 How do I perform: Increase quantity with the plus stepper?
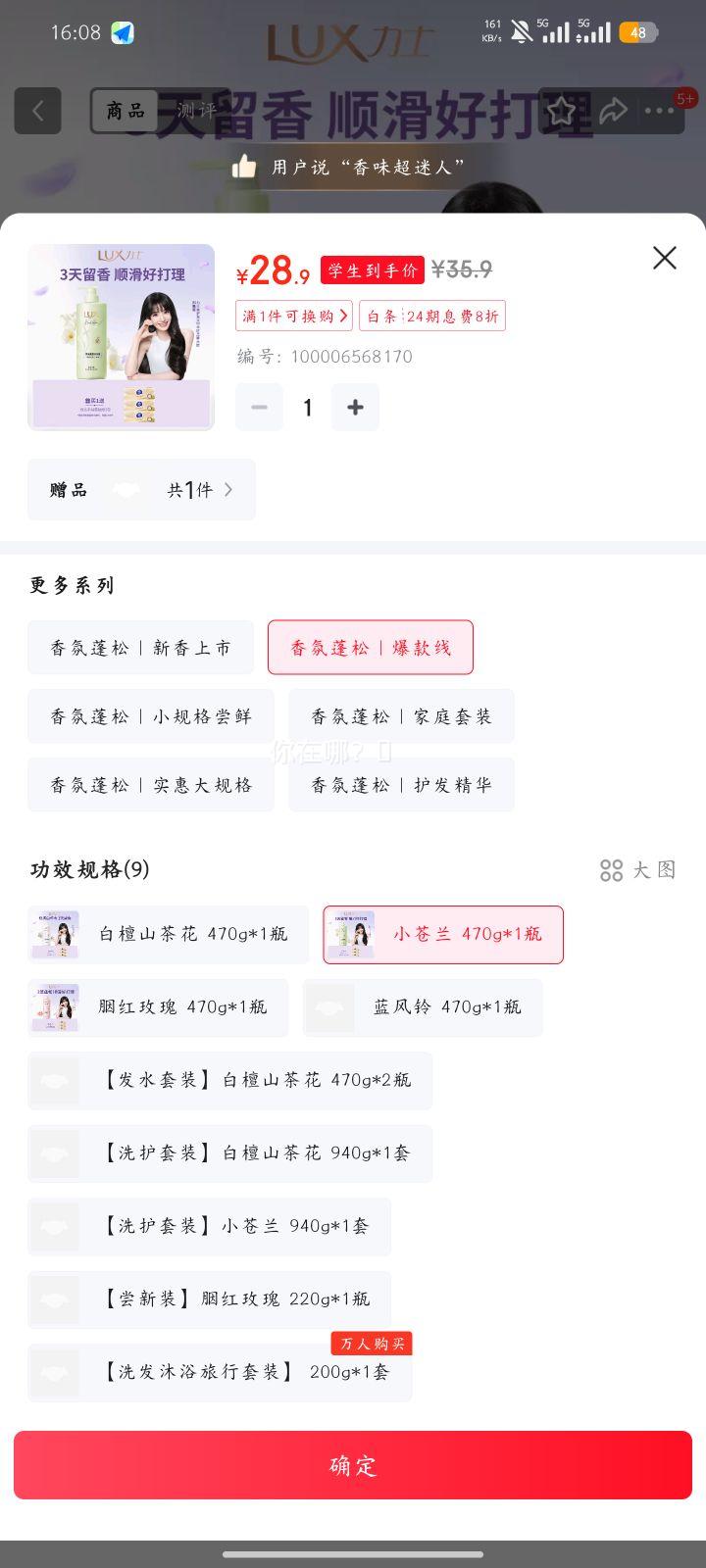point(355,407)
